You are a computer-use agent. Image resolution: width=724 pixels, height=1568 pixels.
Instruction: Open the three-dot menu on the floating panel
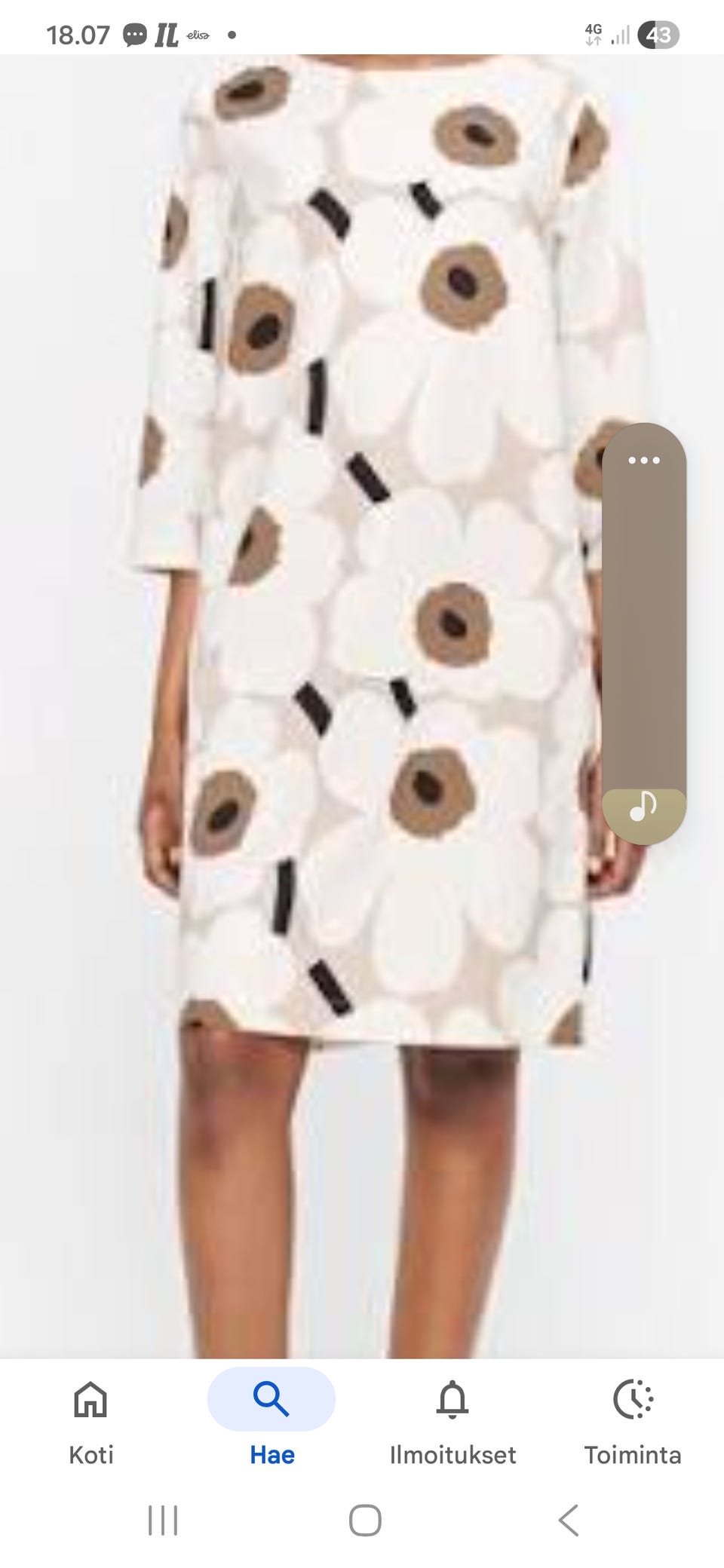[x=643, y=461]
